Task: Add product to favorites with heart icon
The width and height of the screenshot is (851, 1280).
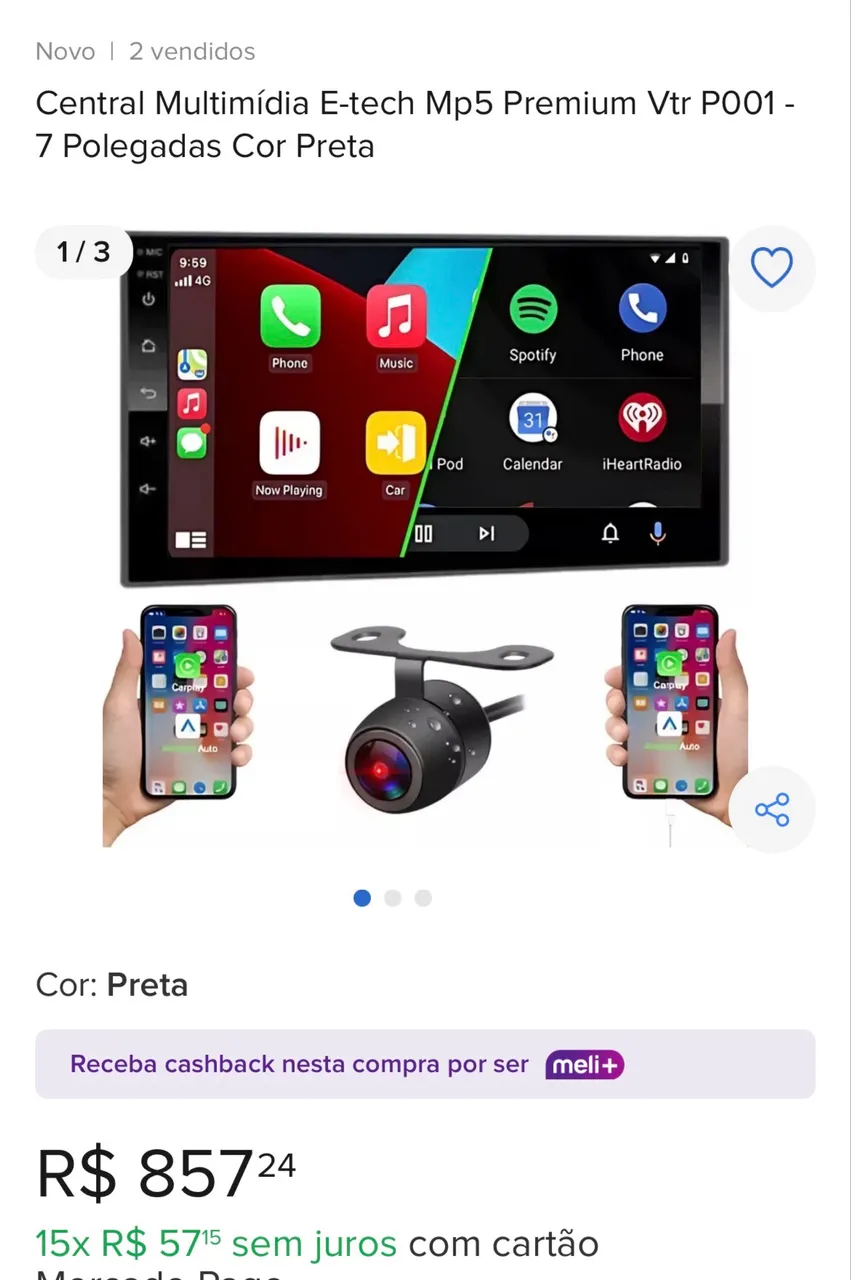Action: point(771,268)
